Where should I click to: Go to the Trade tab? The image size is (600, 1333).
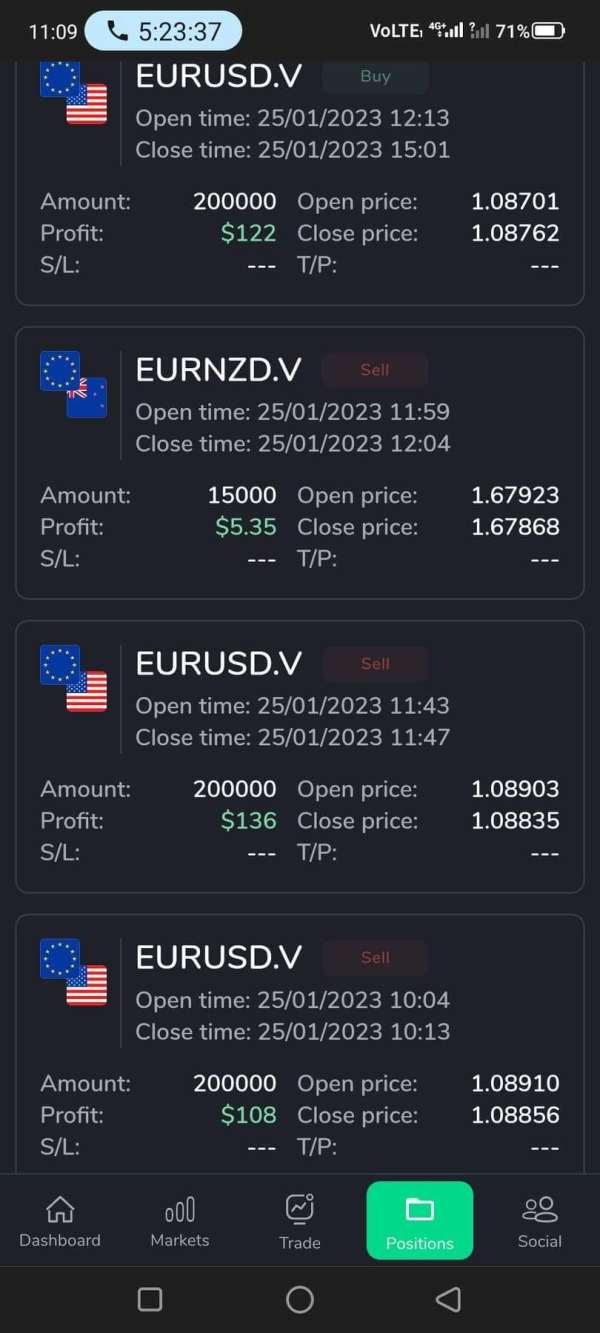pyautogui.click(x=300, y=1220)
